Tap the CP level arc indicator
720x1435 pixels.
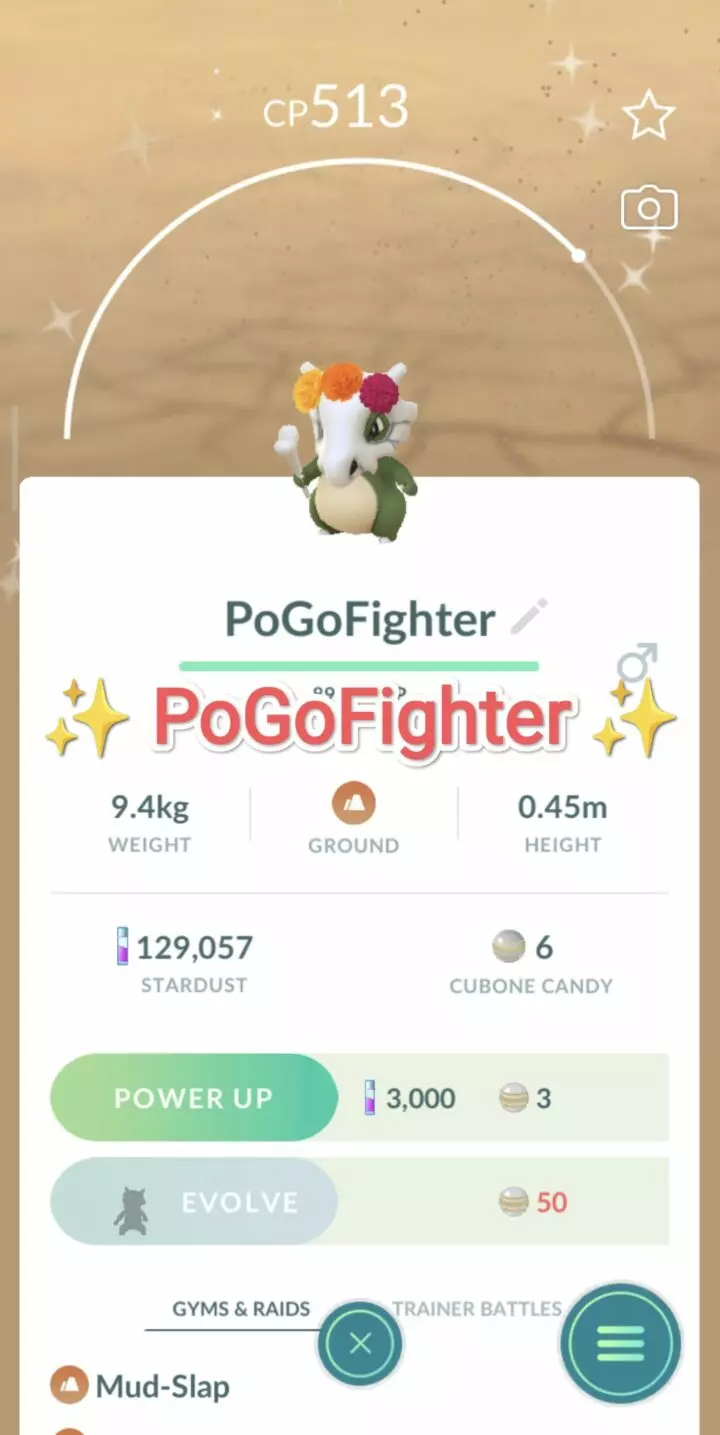tap(578, 253)
